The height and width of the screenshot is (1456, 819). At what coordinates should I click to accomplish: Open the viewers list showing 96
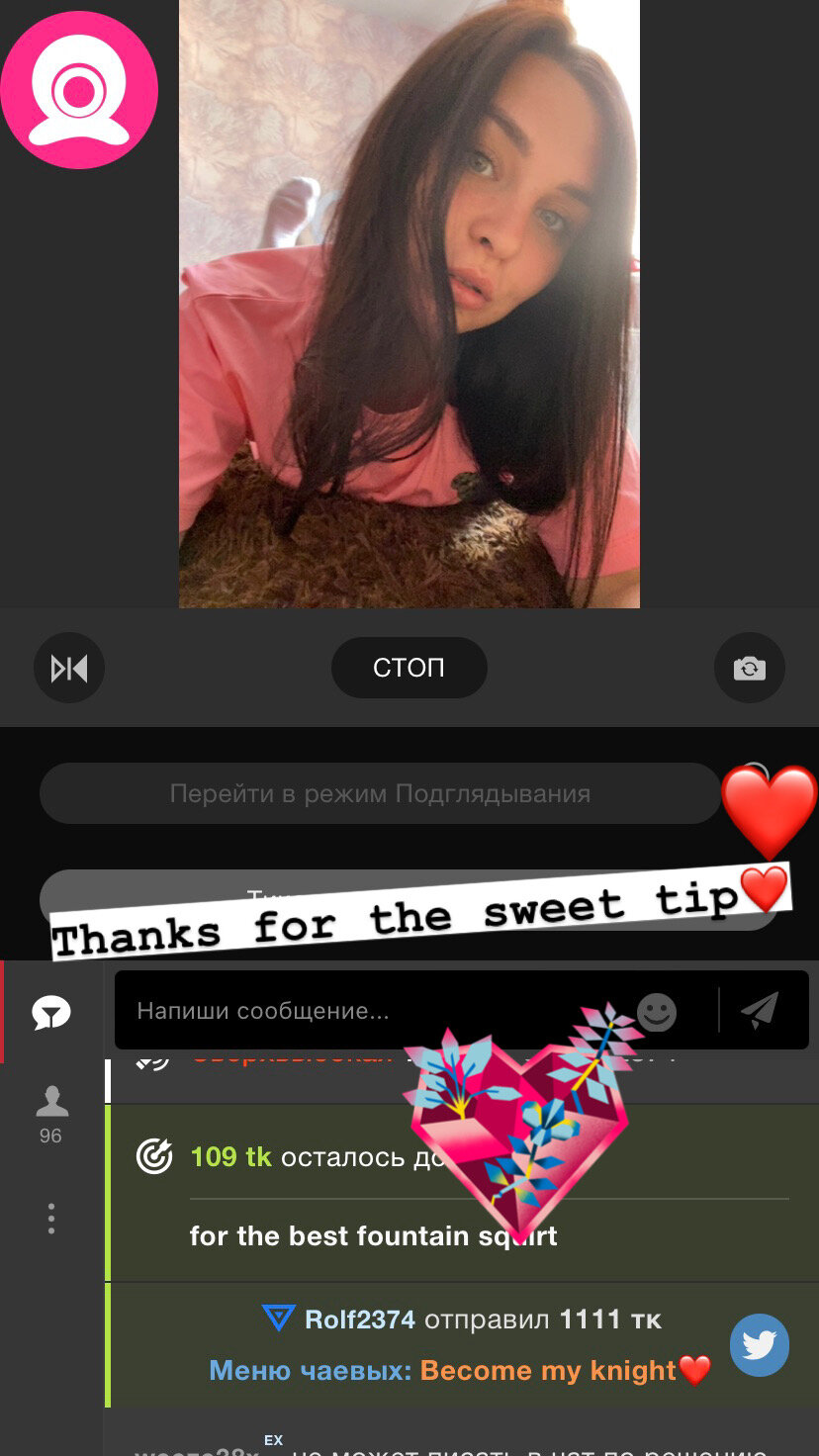(x=51, y=1115)
